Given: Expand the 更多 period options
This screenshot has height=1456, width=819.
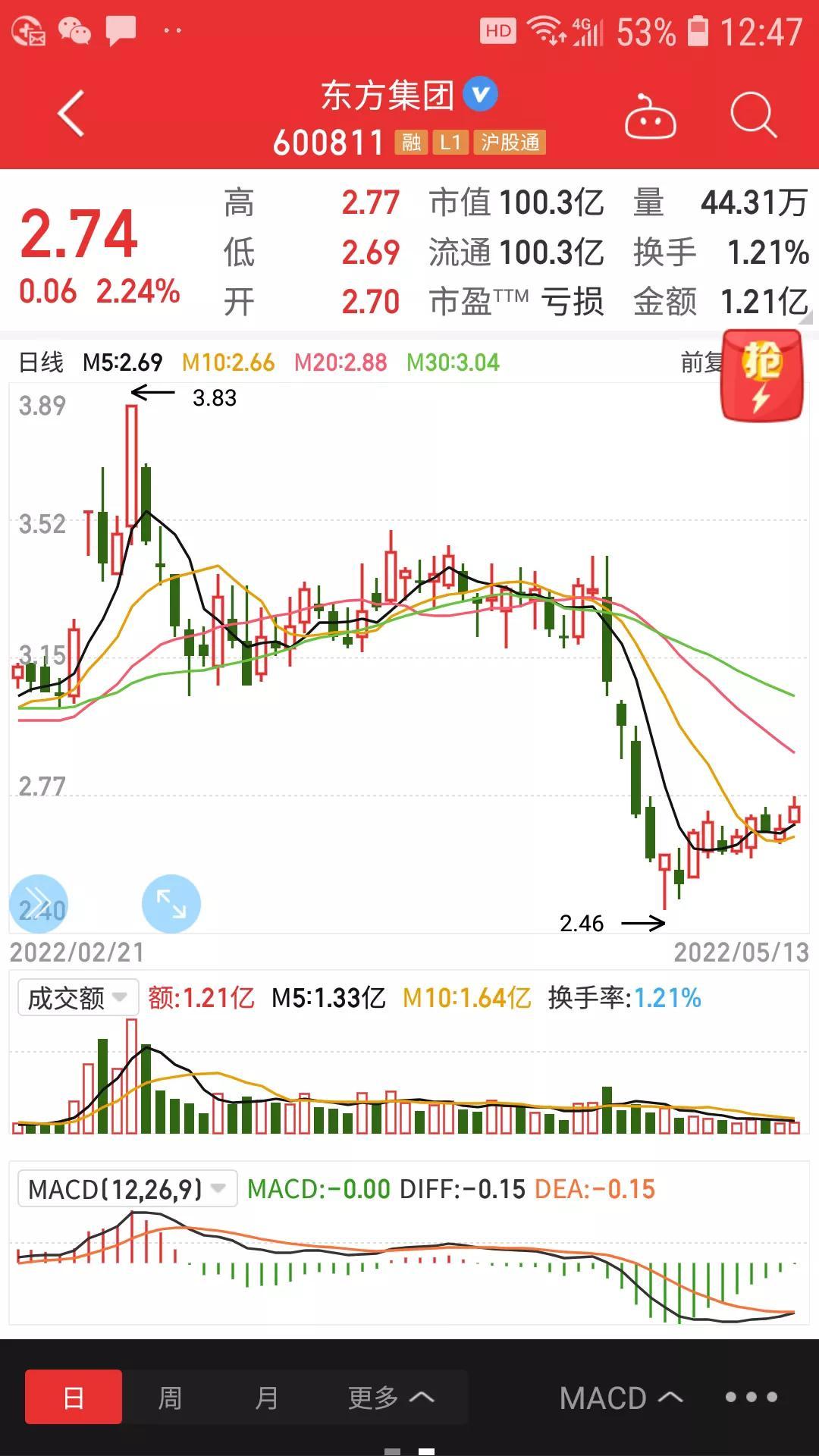Looking at the screenshot, I should [388, 1398].
